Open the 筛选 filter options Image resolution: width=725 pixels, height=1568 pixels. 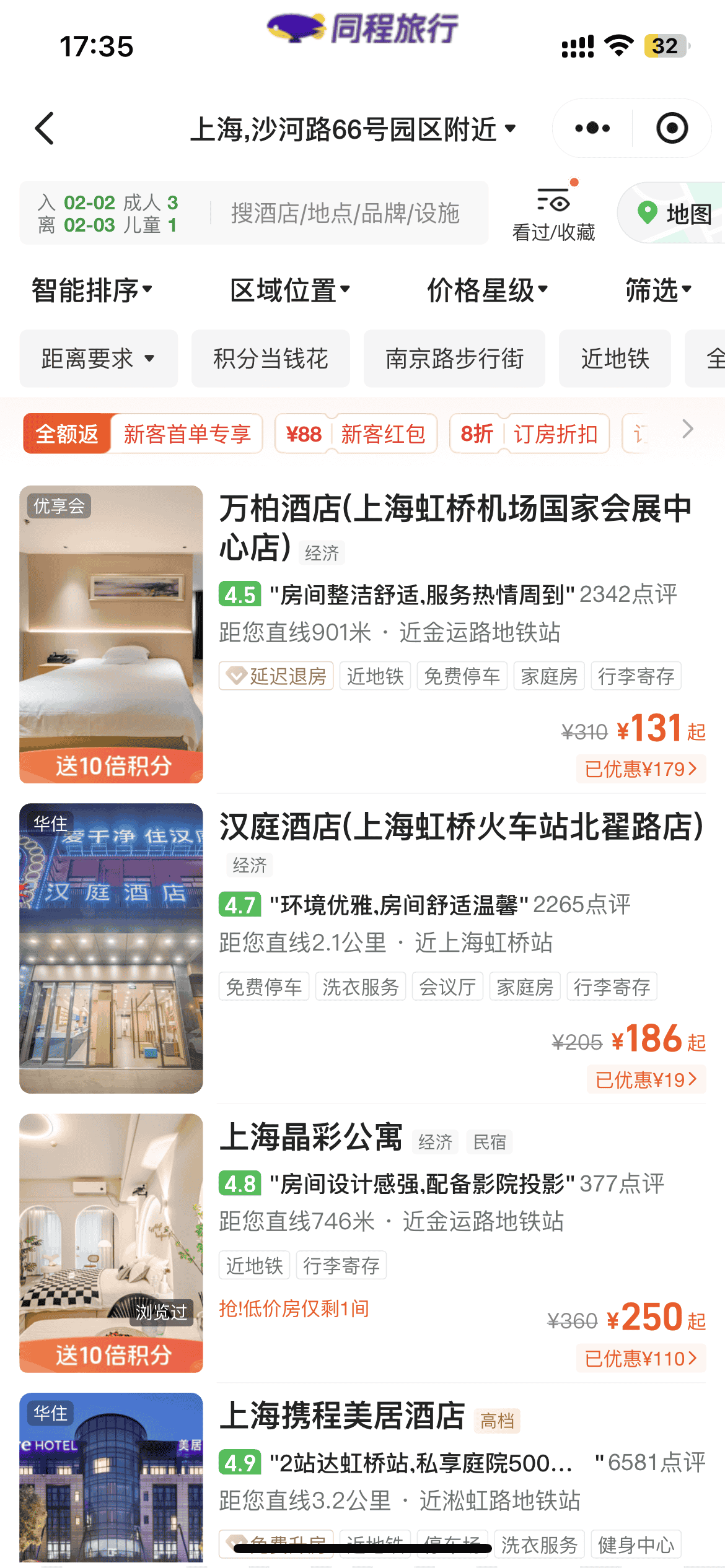coord(658,290)
